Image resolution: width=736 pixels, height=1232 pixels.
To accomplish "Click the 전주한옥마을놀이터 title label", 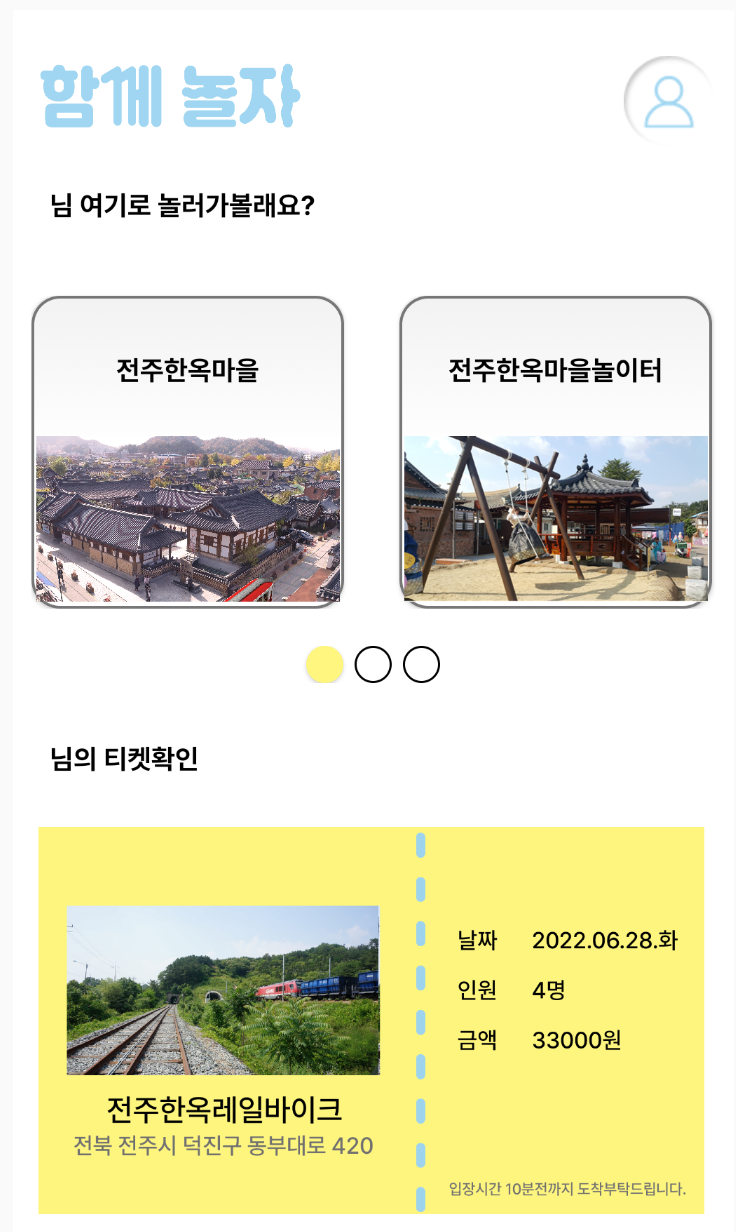I will pos(554,372).
